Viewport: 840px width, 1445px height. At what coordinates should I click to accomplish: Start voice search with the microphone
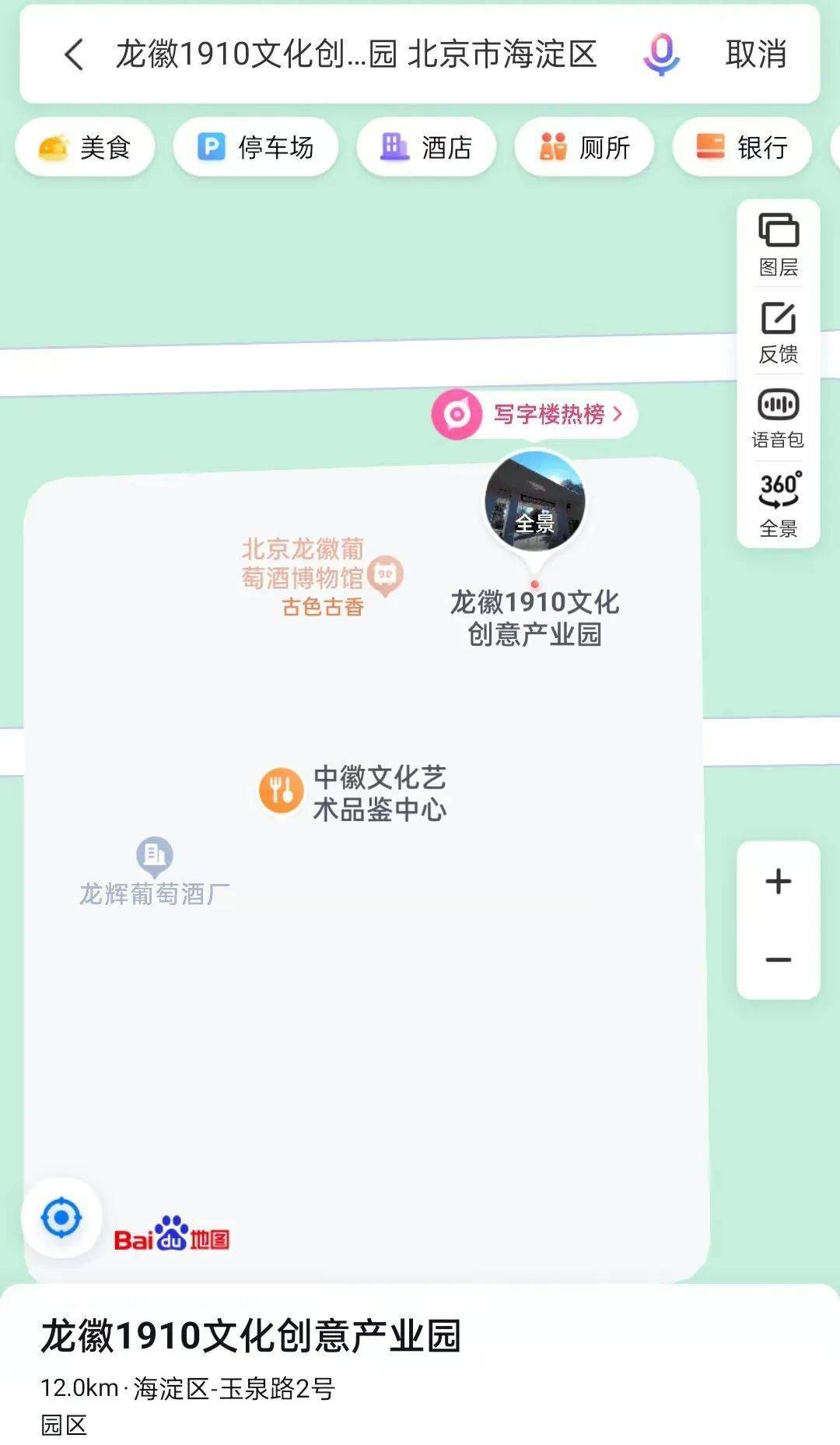tap(661, 54)
